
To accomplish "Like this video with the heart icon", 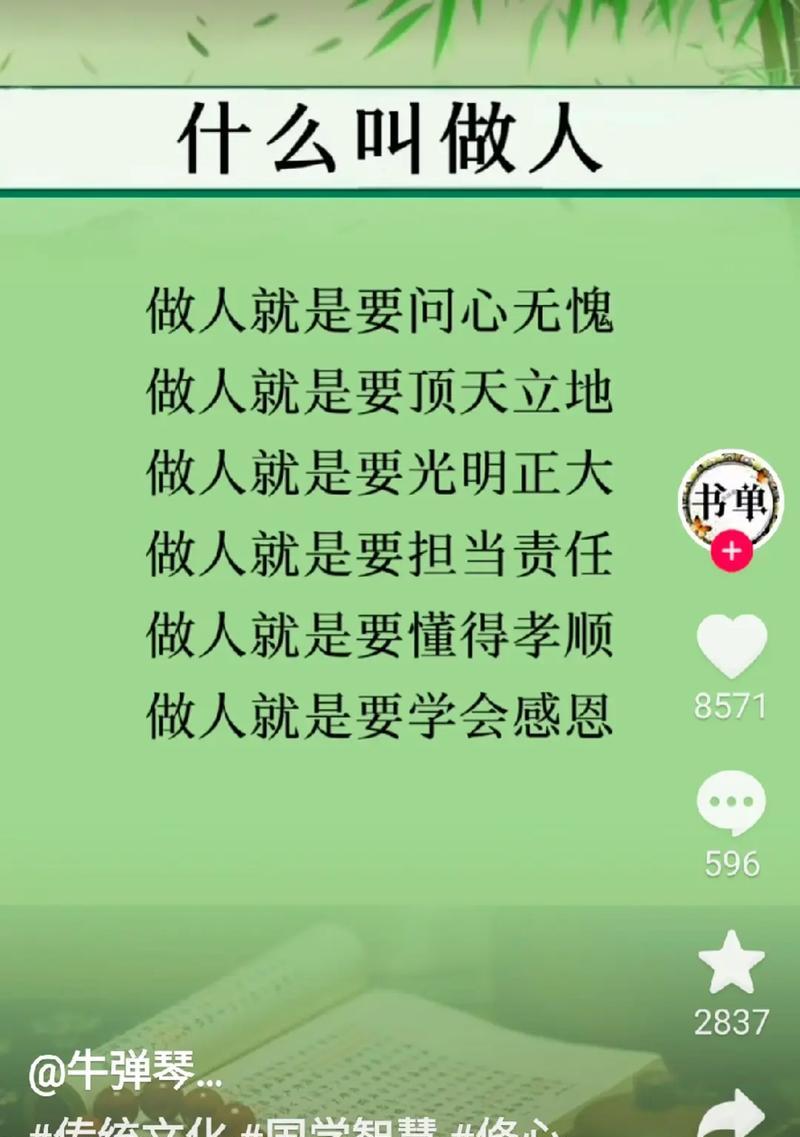I will 731,647.
